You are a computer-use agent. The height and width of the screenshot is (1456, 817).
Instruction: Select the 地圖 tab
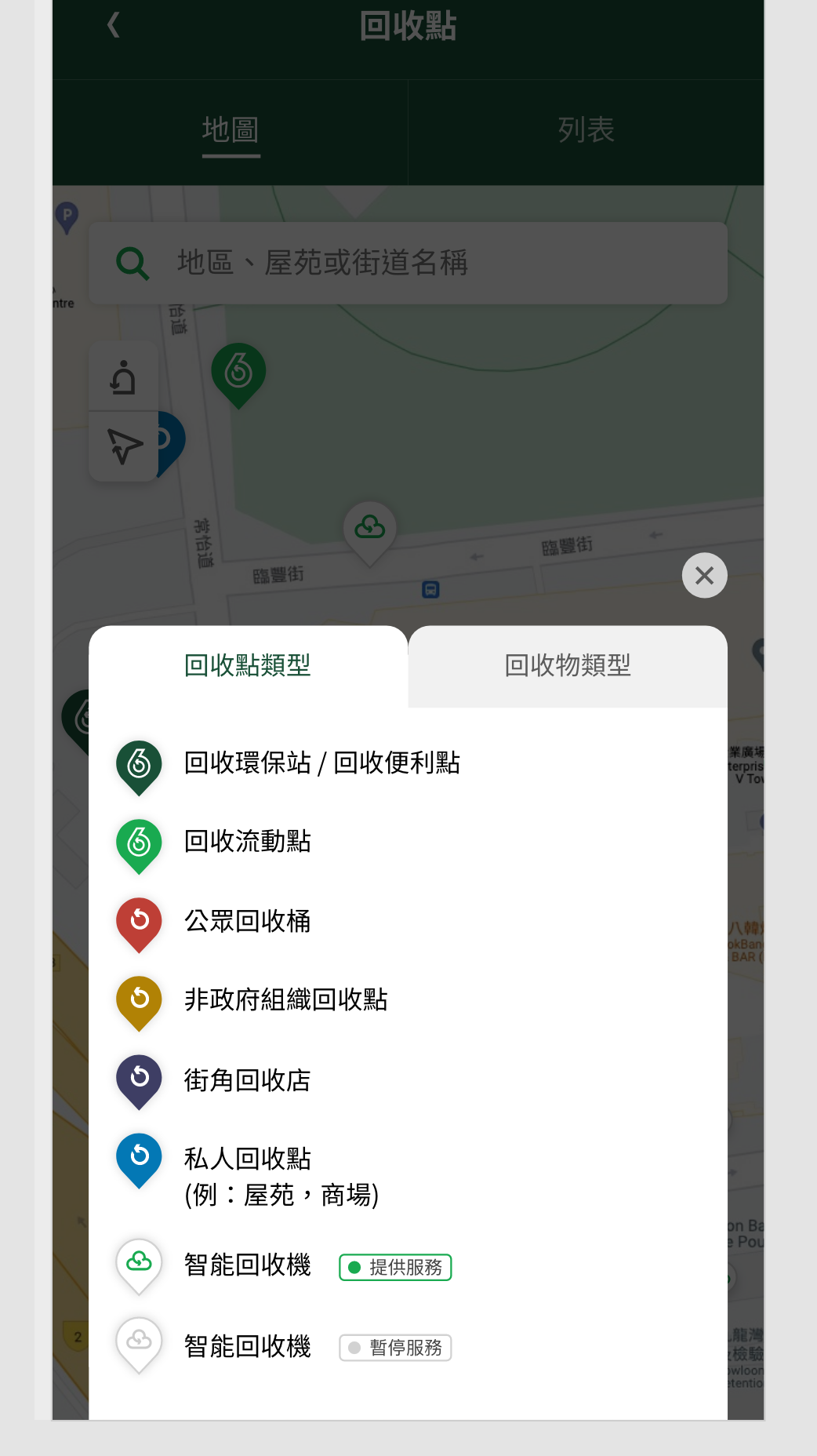point(231,130)
